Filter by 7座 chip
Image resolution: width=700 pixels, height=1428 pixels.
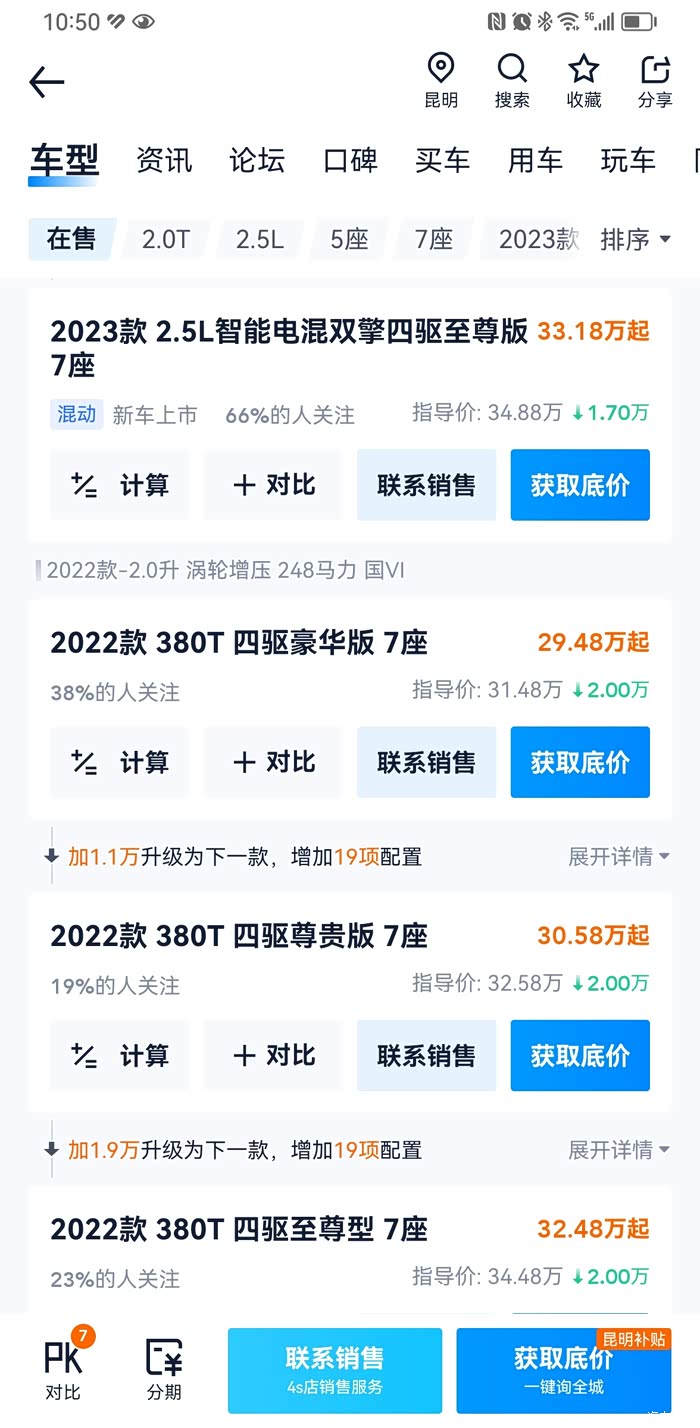pos(434,239)
